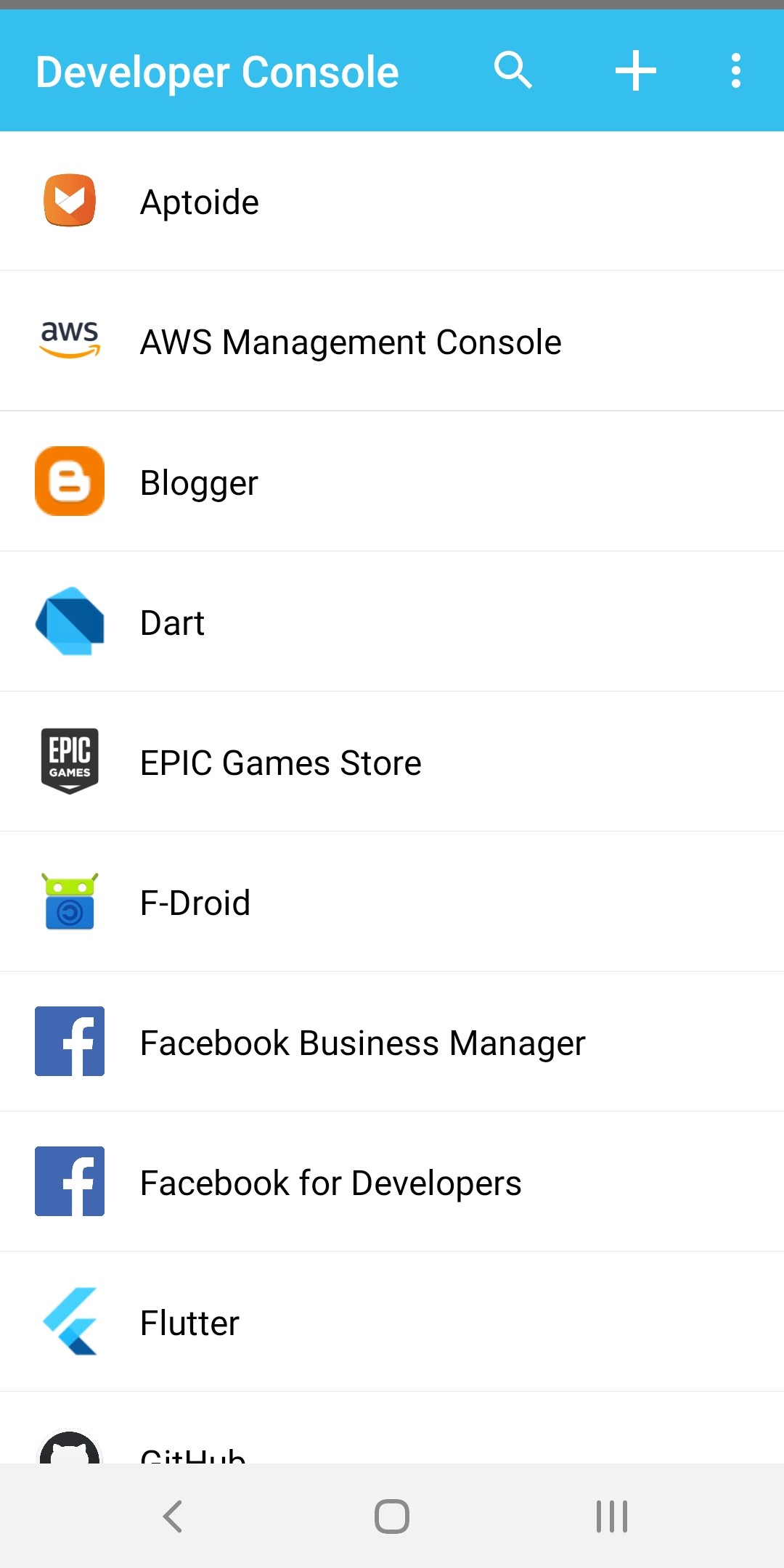The height and width of the screenshot is (1568, 784).
Task: Tap the Dart language icon
Action: 69,622
